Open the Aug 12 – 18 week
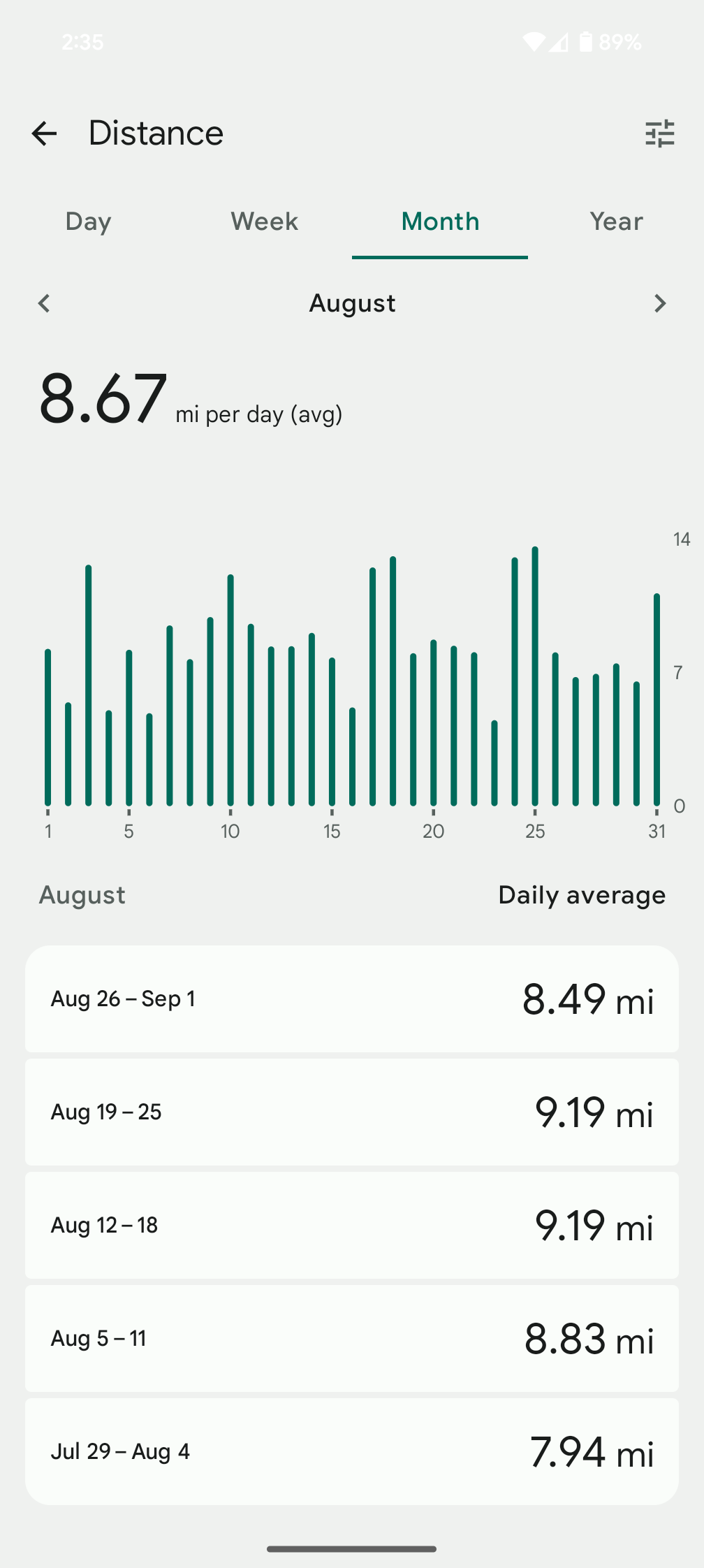The image size is (704, 1568). pos(352,1226)
